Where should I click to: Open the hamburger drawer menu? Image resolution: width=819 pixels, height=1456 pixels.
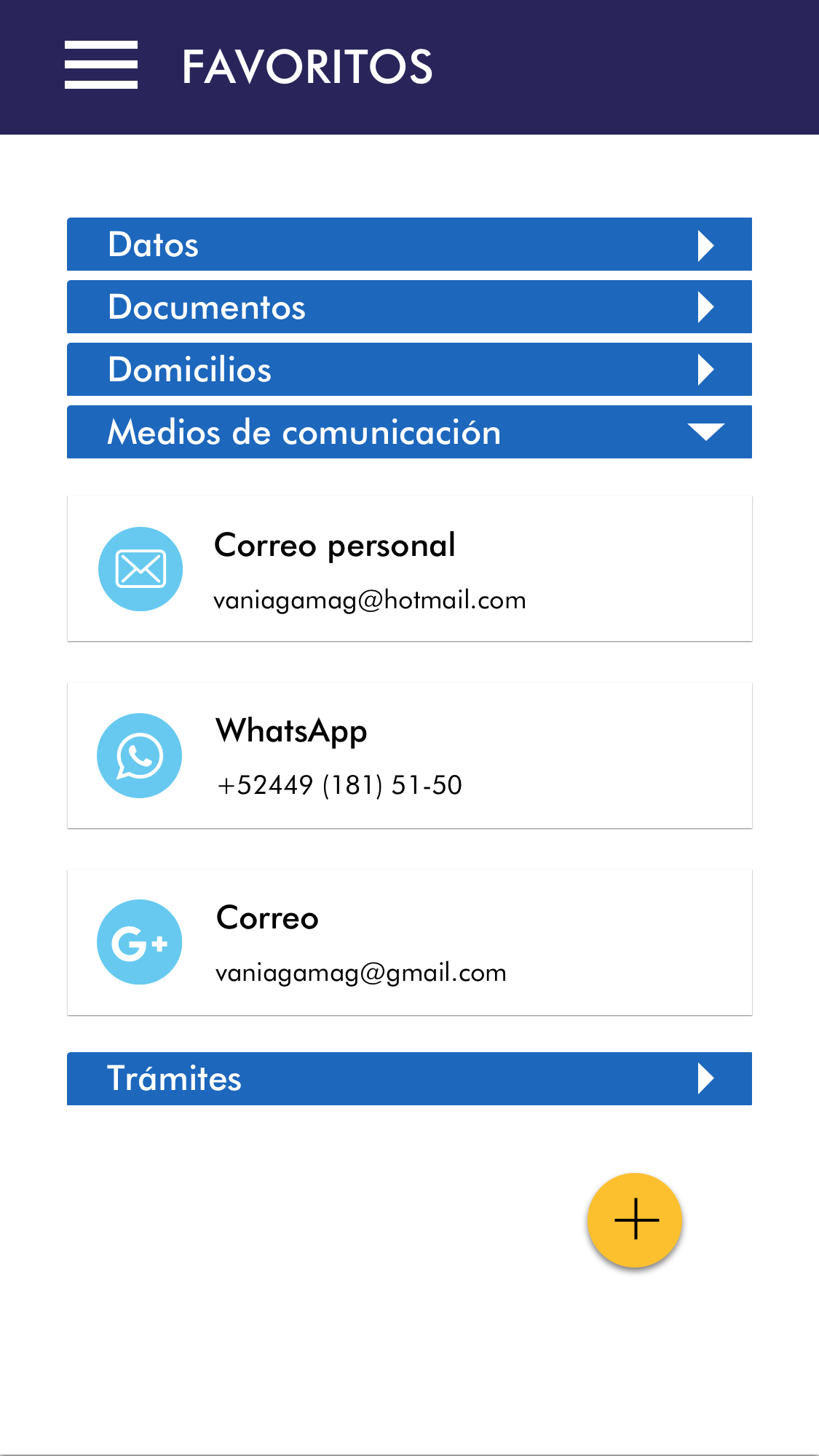[x=101, y=65]
